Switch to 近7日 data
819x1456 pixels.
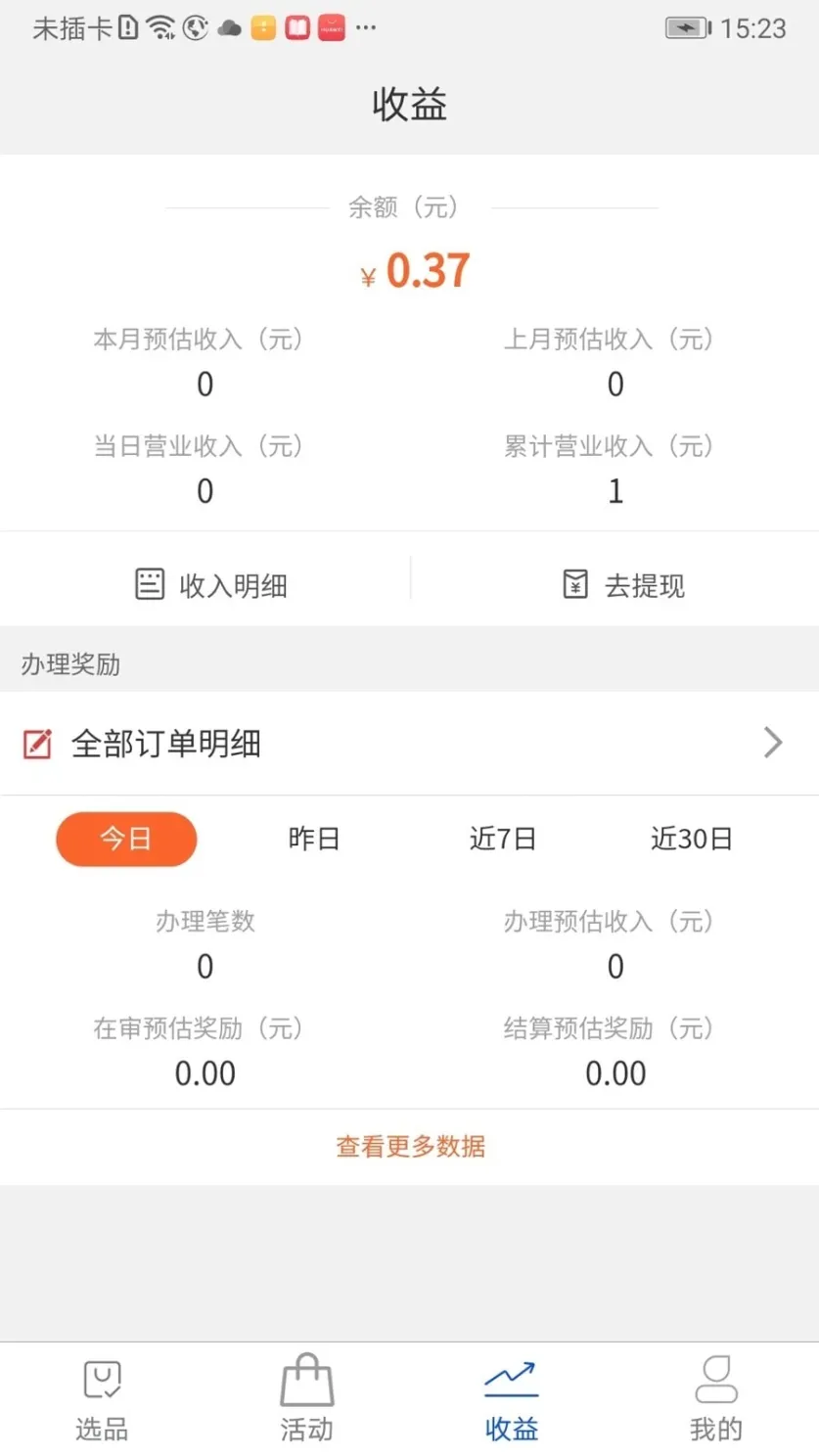click(502, 839)
